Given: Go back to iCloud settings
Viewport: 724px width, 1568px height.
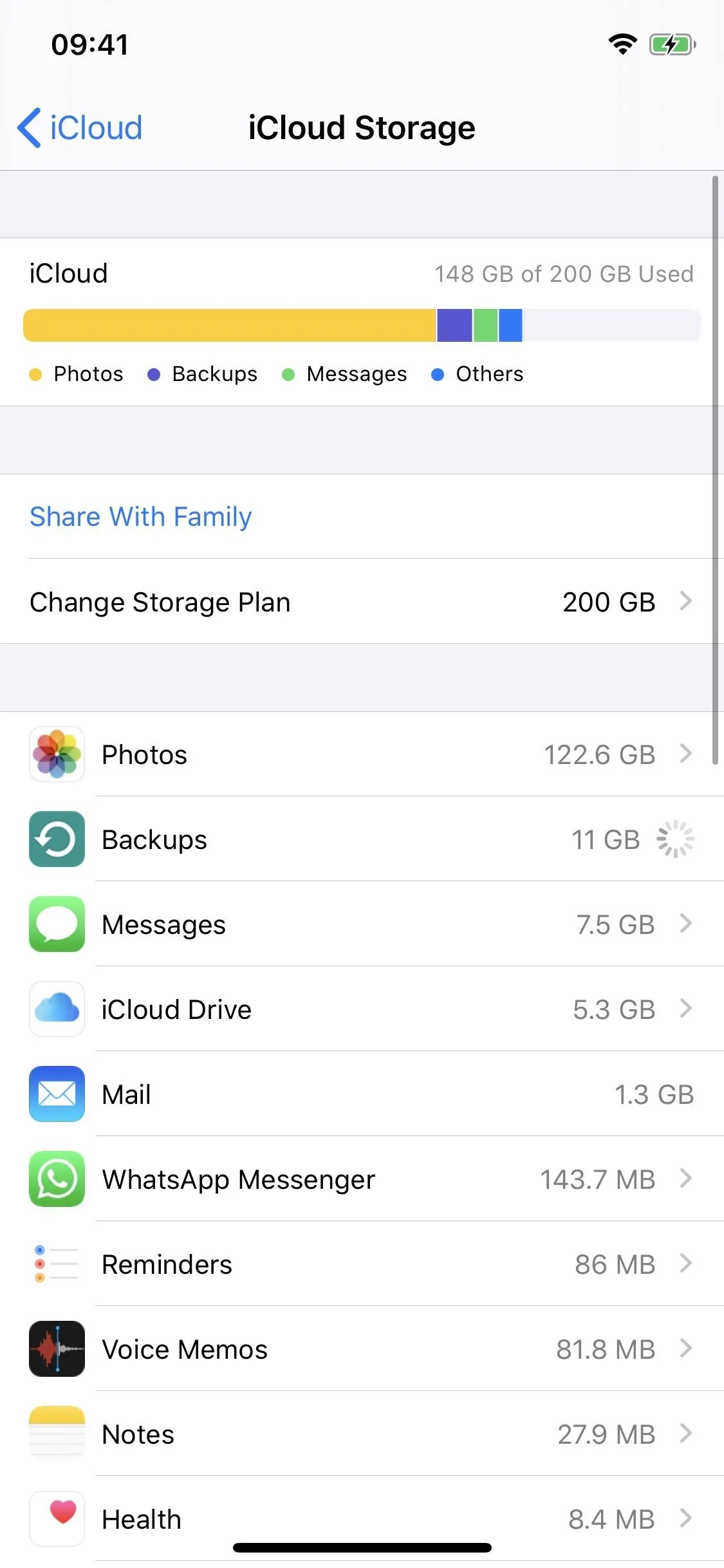Looking at the screenshot, I should click(80, 127).
